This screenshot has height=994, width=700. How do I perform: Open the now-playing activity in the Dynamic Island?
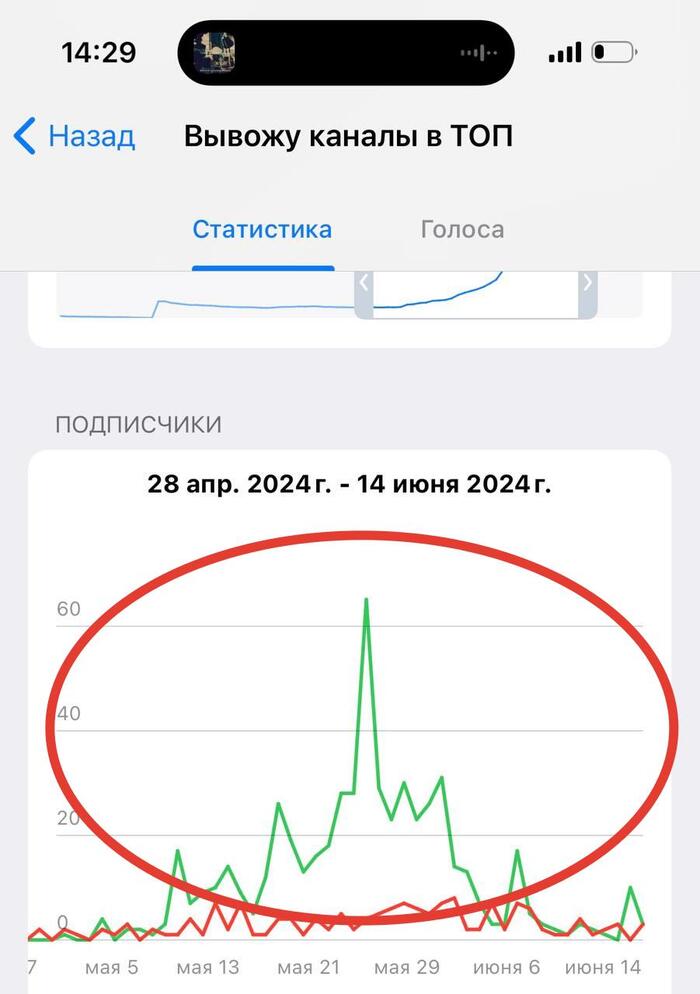[345, 52]
